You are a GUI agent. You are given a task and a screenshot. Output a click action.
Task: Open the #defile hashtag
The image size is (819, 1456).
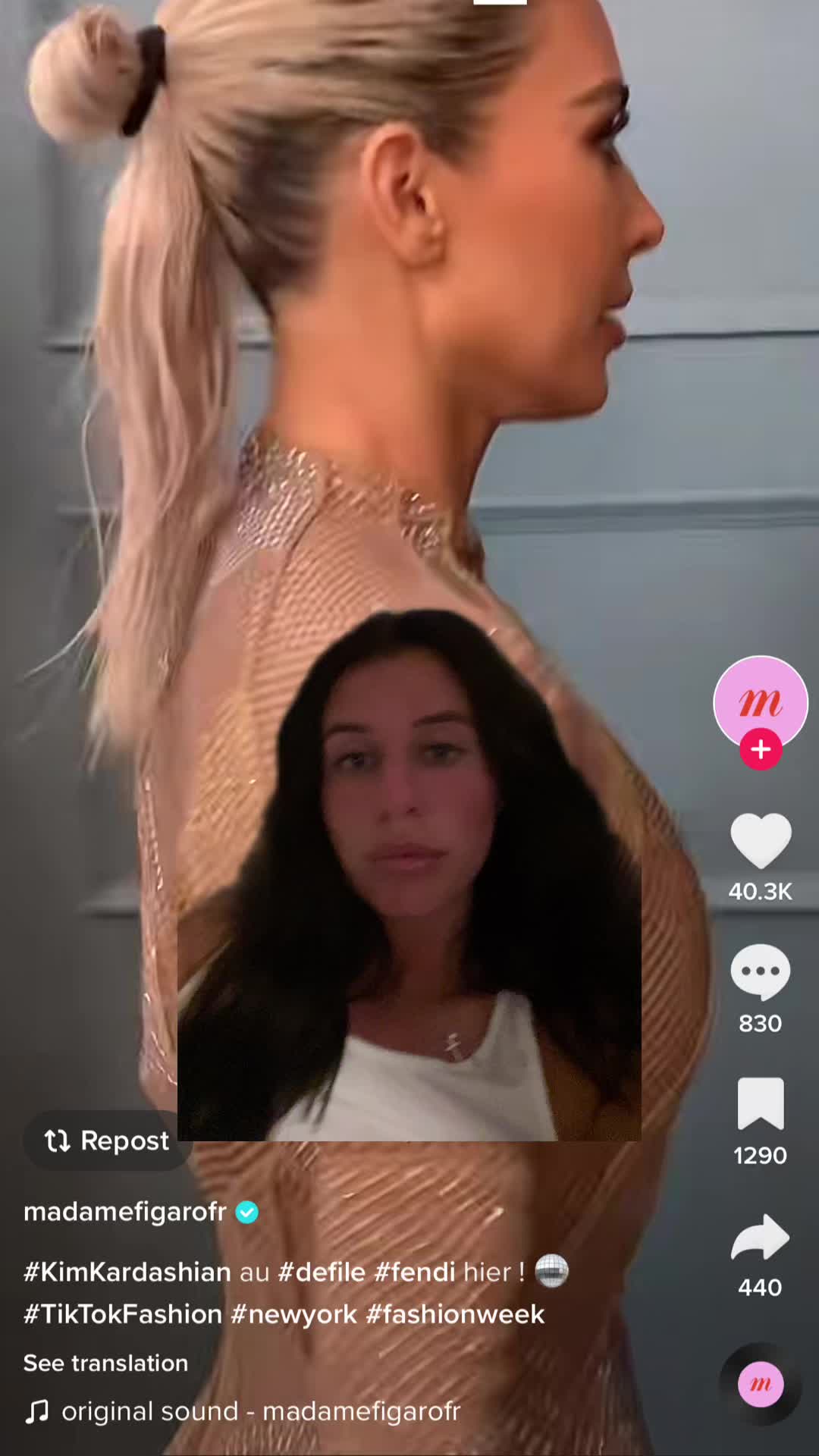(322, 1272)
